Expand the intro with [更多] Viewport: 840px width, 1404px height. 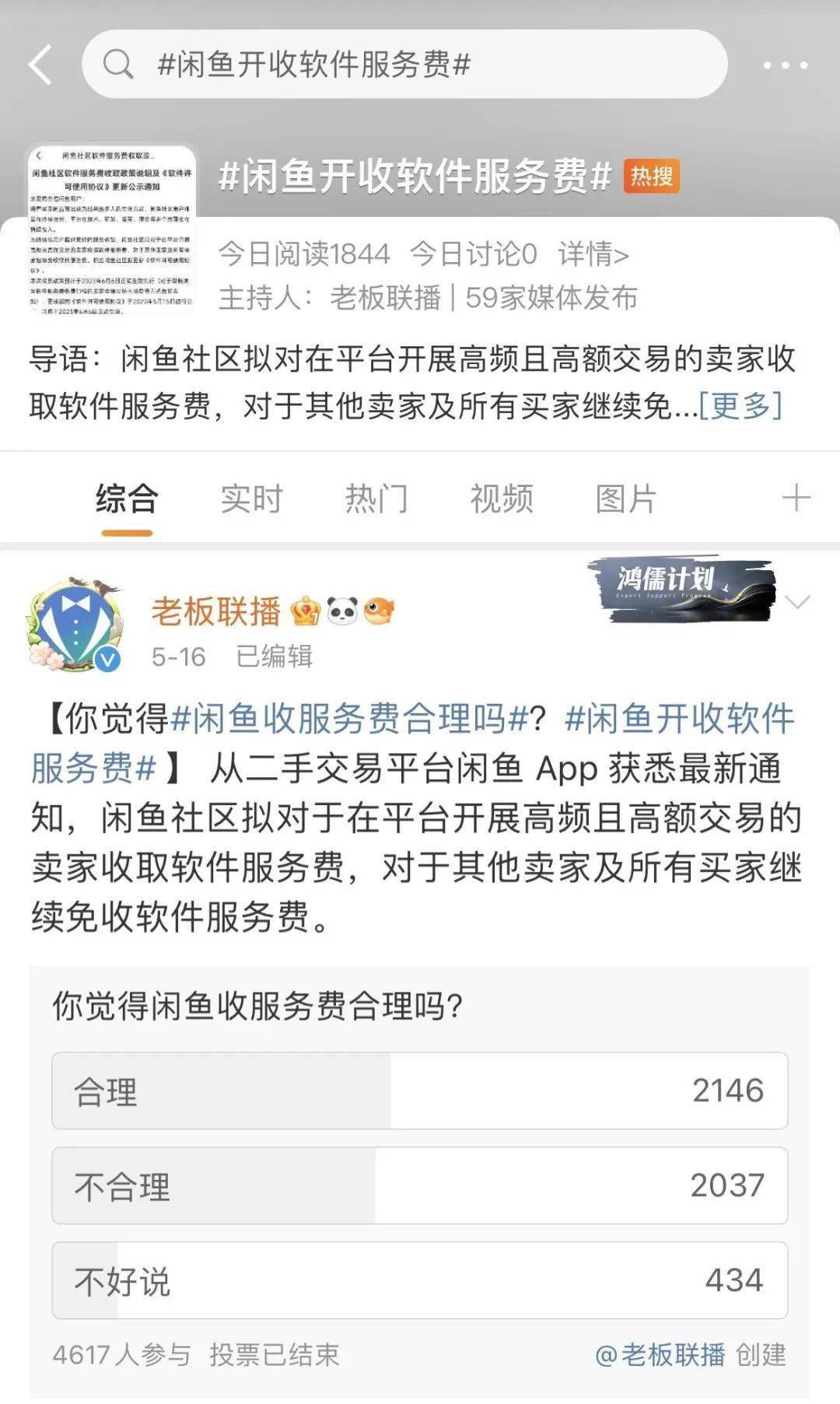coord(740,406)
